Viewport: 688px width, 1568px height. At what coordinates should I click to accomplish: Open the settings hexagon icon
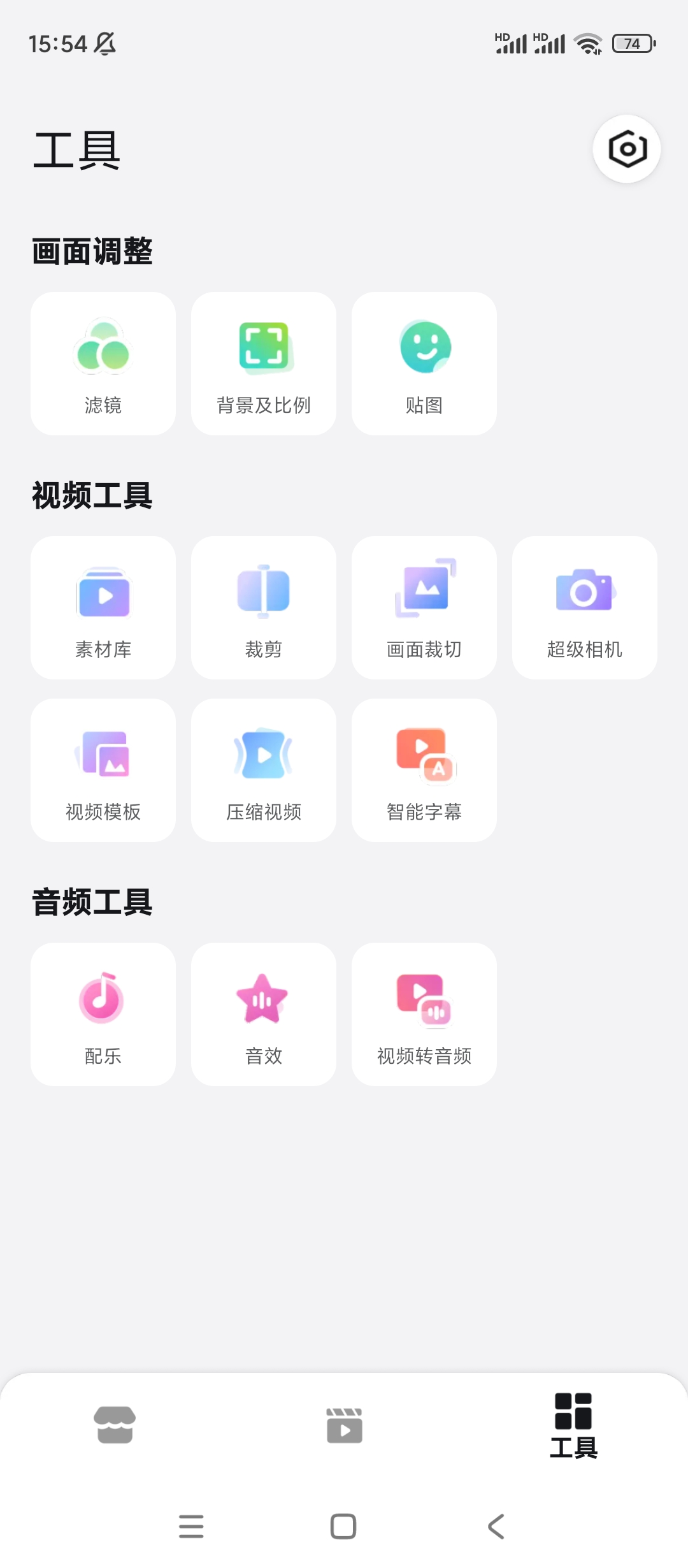[x=627, y=149]
